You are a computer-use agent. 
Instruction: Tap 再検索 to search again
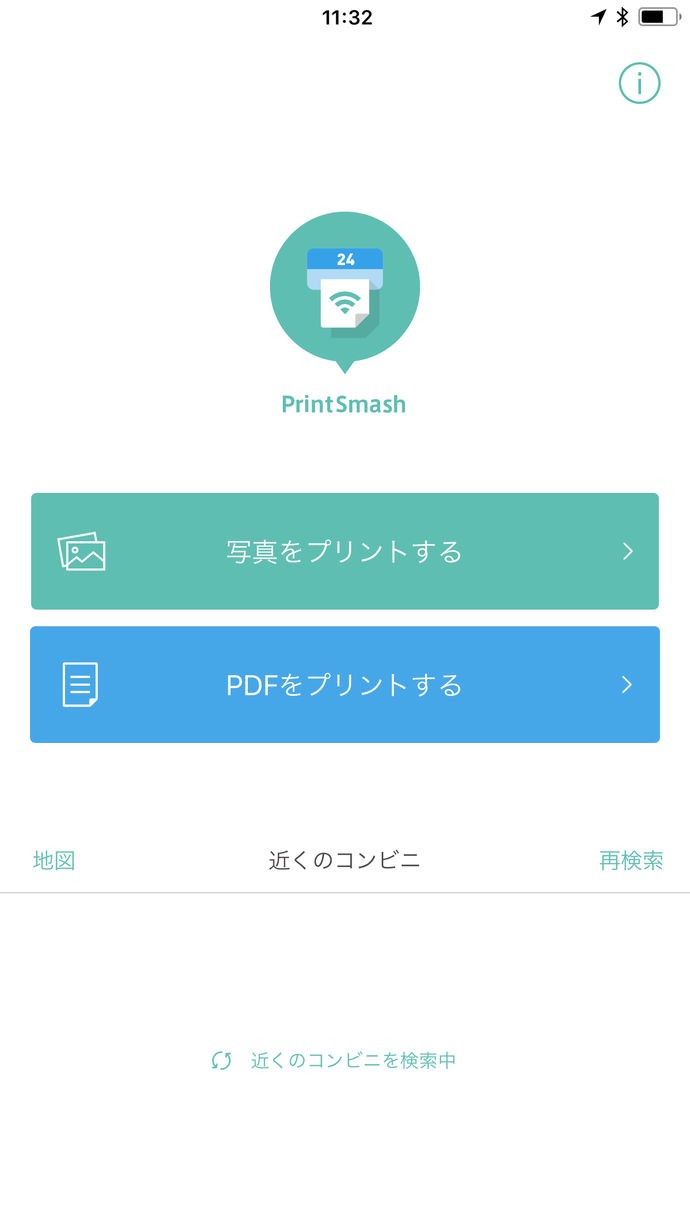coord(631,860)
